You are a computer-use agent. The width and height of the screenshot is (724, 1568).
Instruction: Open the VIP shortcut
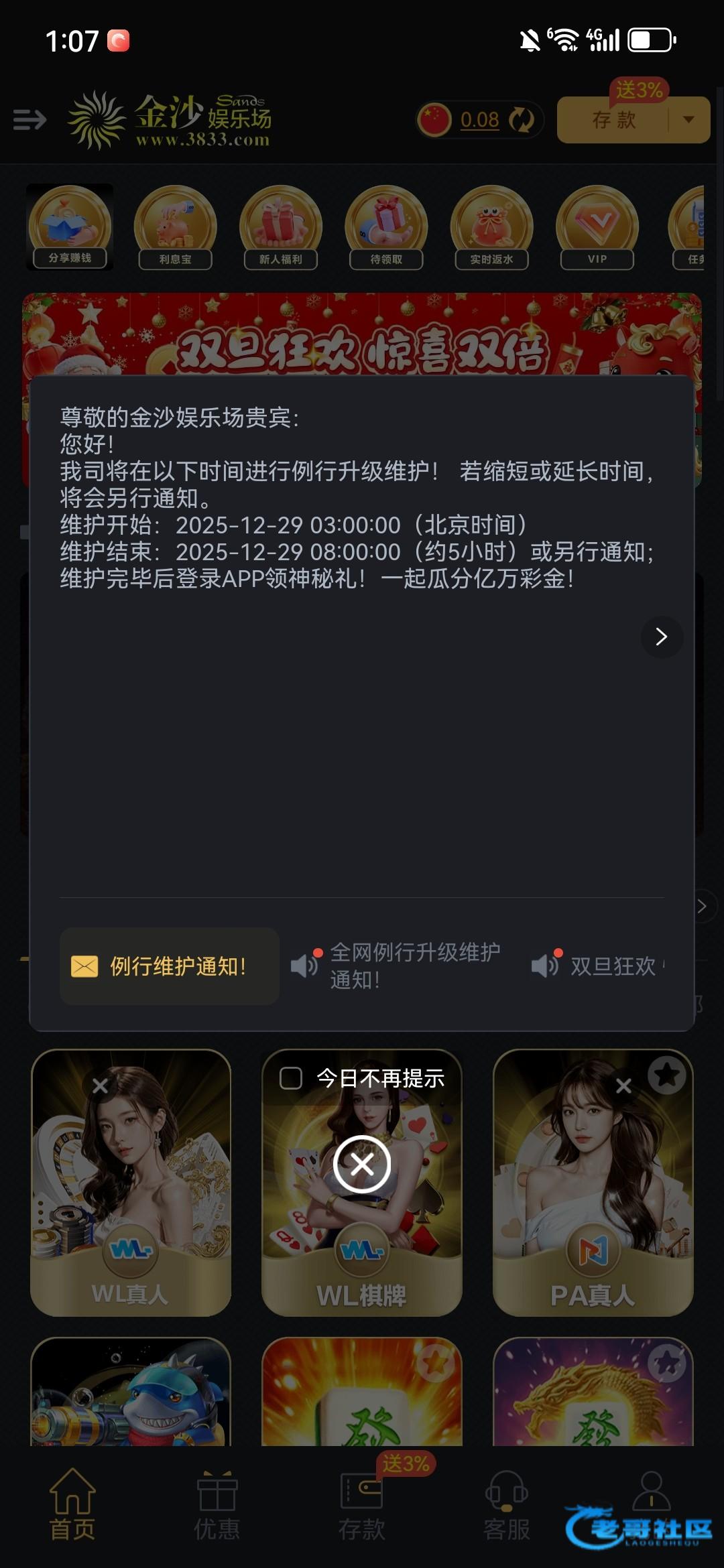point(597,227)
